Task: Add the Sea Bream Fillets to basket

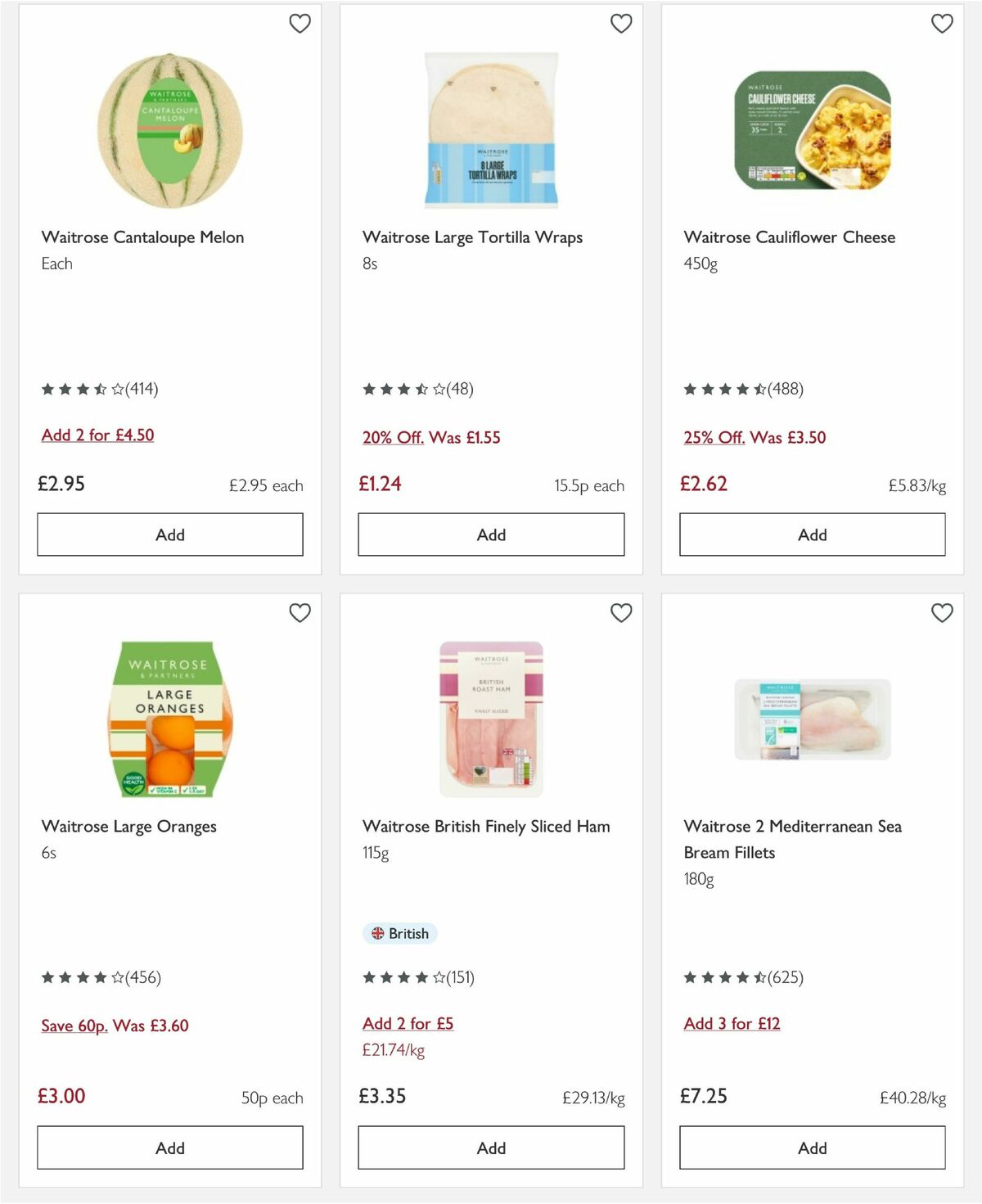Action: tap(811, 1148)
